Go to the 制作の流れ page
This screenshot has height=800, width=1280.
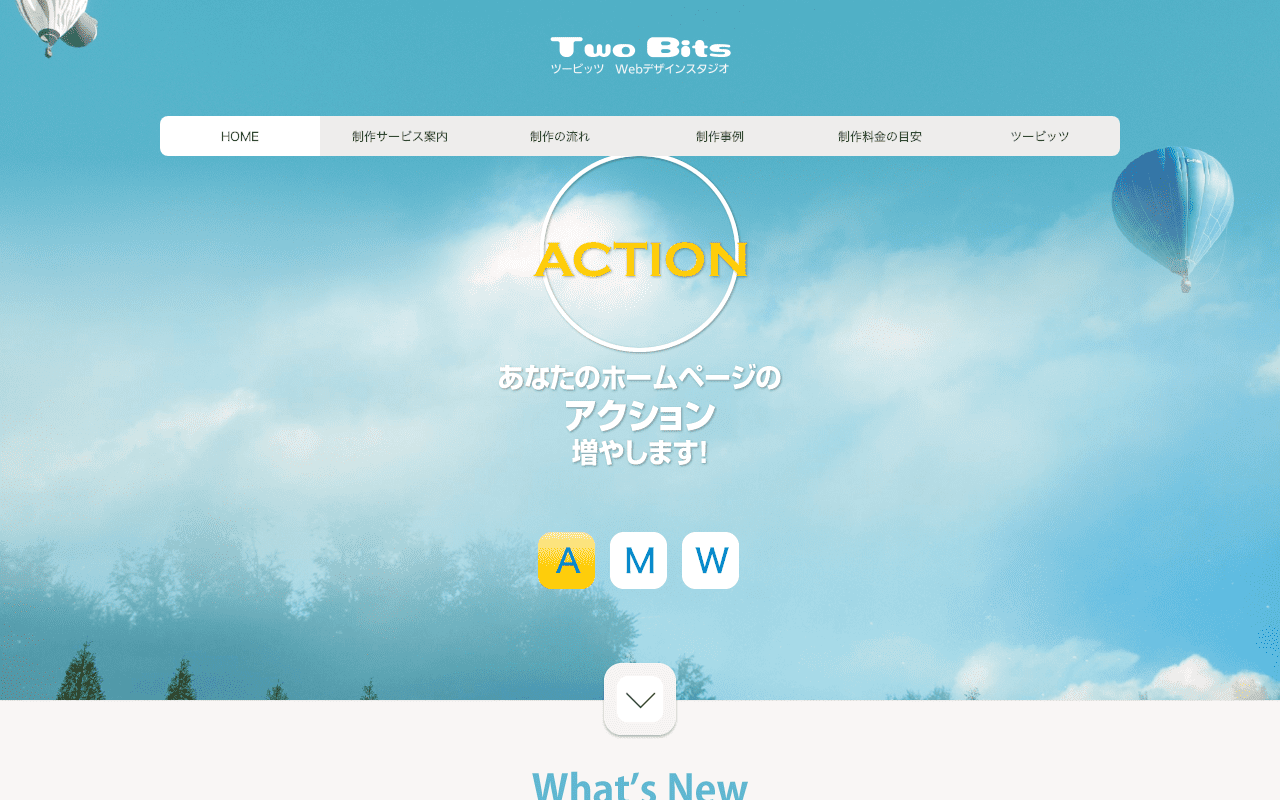tap(560, 136)
